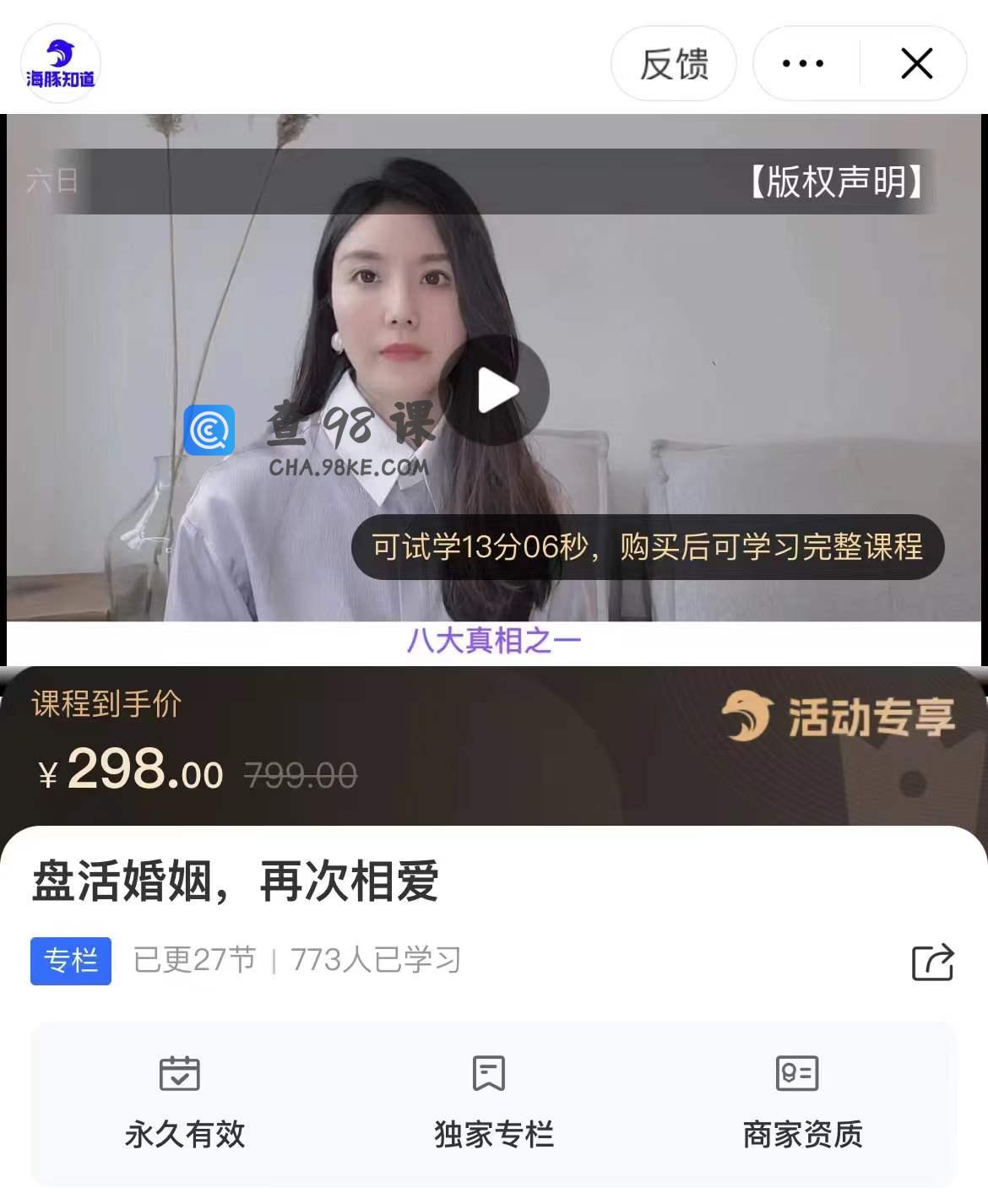Image resolution: width=988 pixels, height=1204 pixels.
Task: Check 商家资质 merchant qualifications
Action: 802,1103
